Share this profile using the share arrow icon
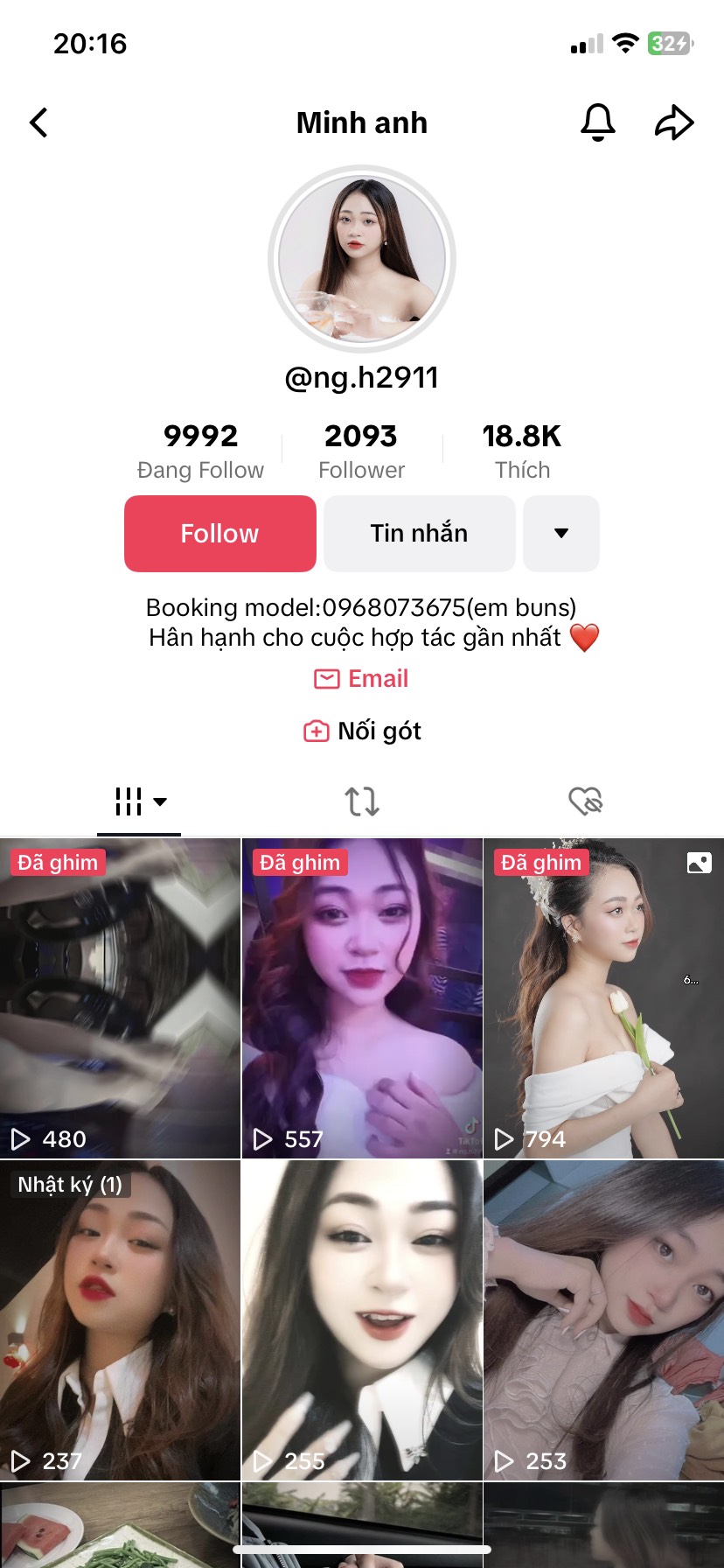The width and height of the screenshot is (724, 1568). (673, 122)
